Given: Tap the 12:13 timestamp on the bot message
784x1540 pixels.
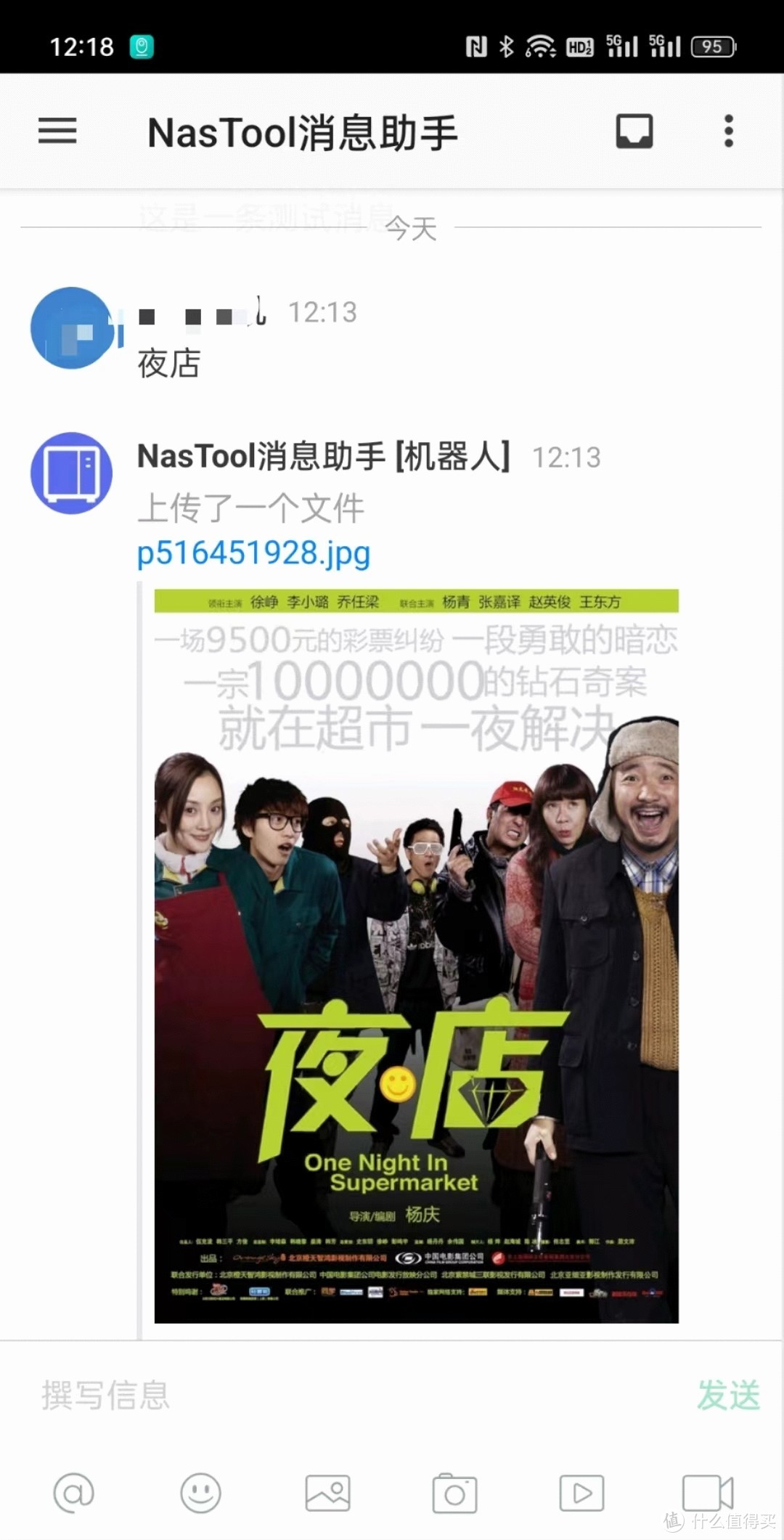Looking at the screenshot, I should coord(565,457).
